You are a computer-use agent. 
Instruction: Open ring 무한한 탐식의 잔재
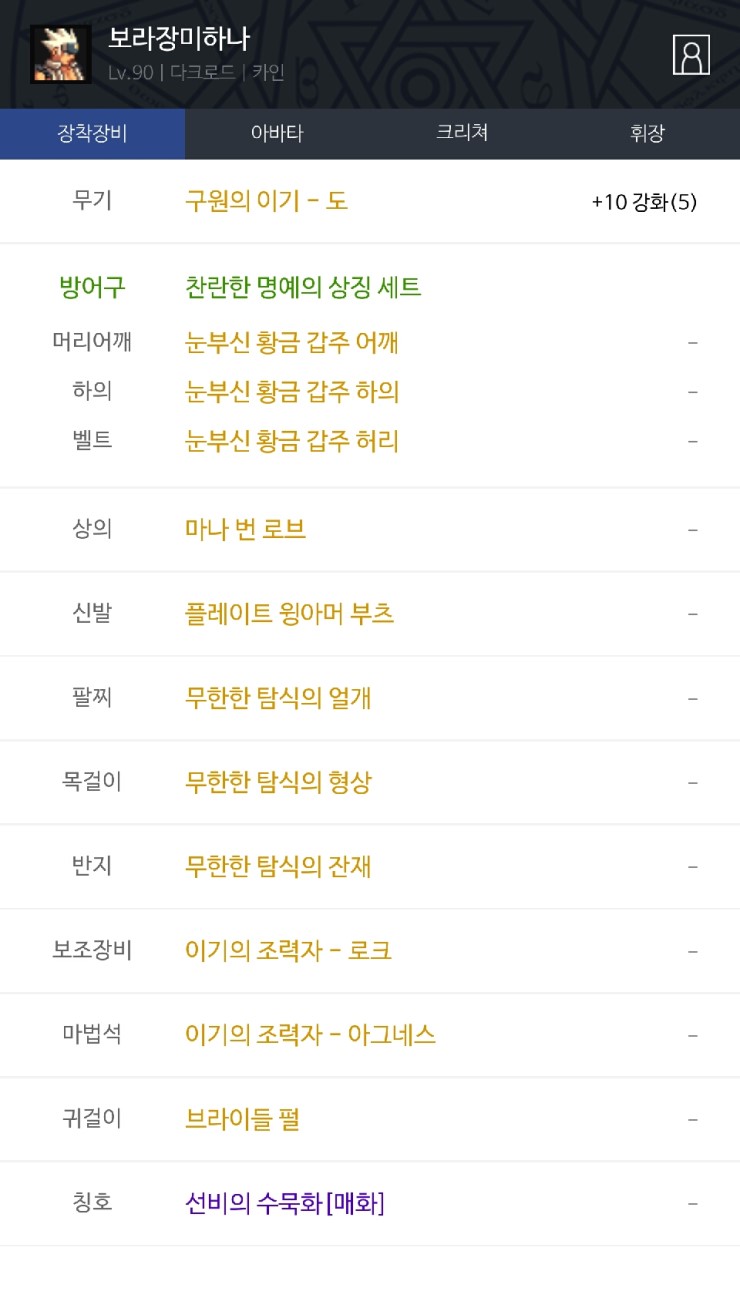[x=278, y=865]
